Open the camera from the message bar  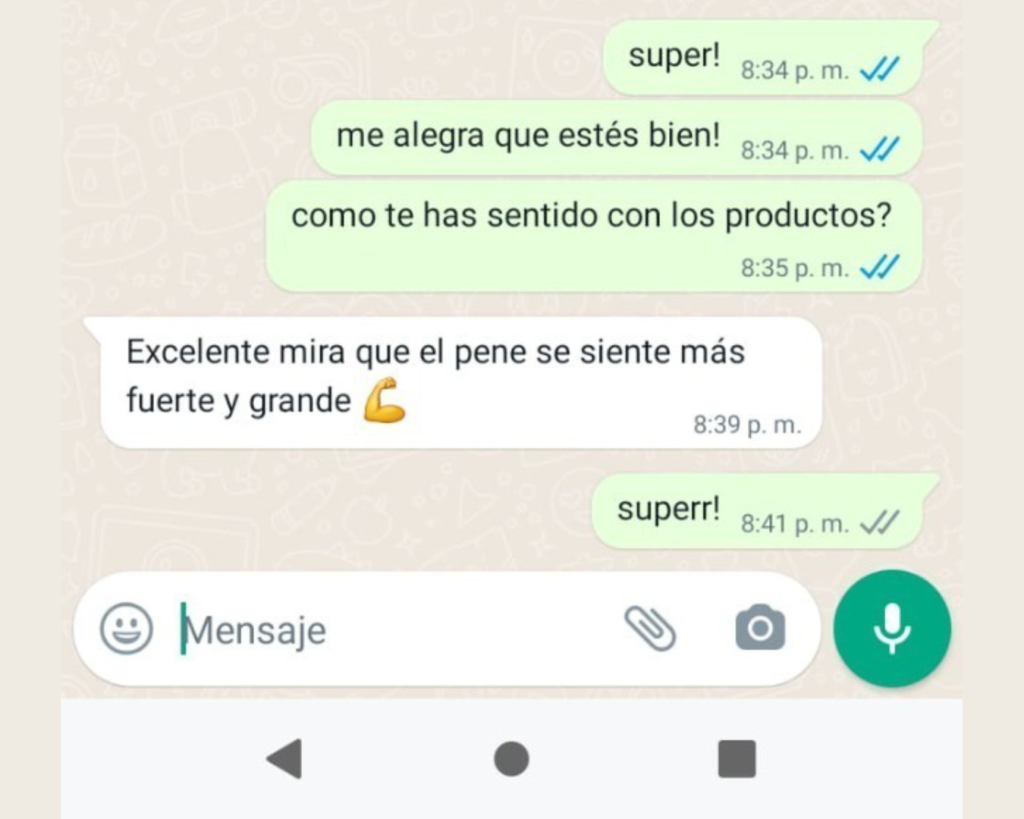coord(760,628)
